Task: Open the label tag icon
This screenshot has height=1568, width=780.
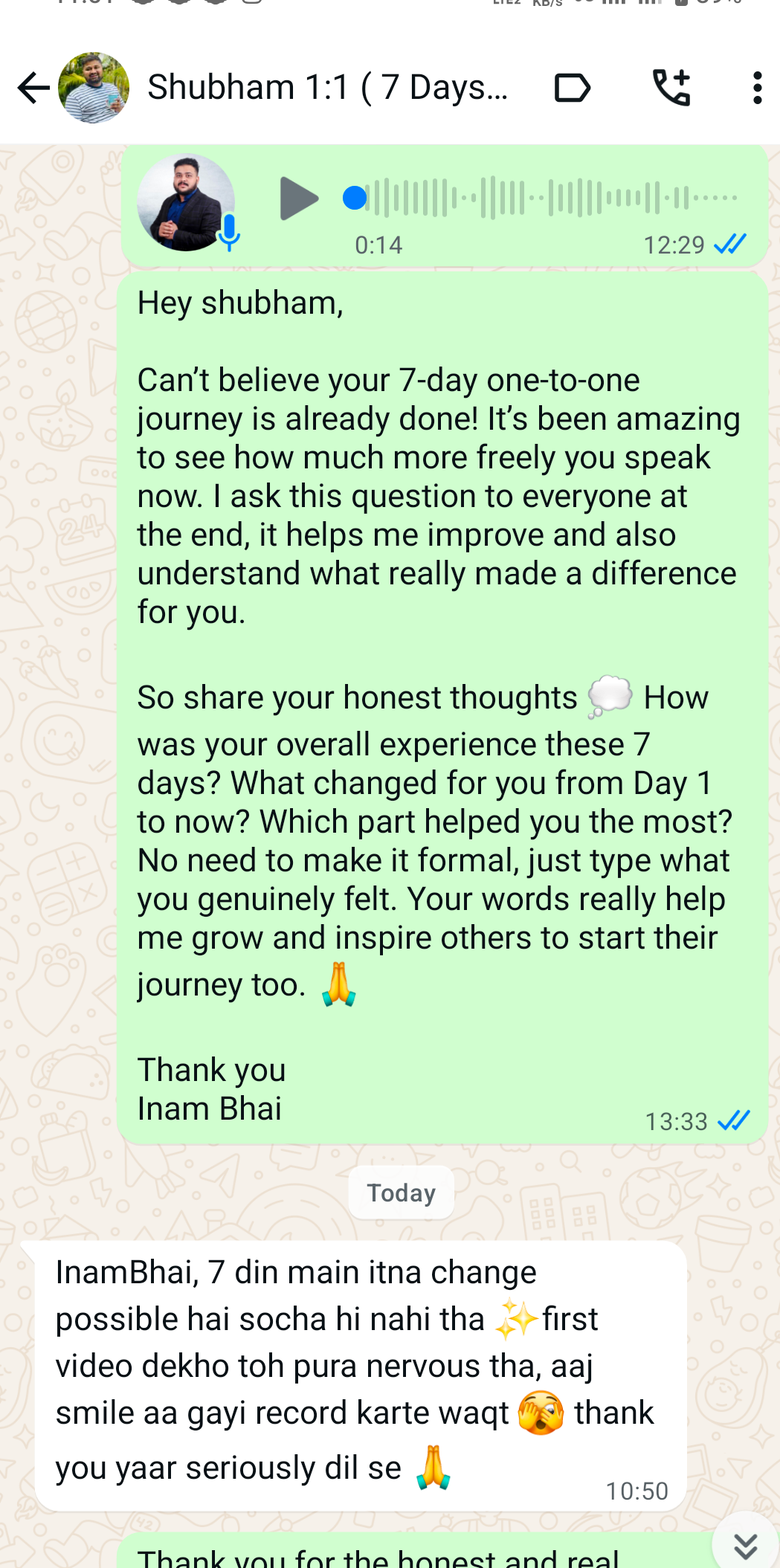Action: (x=573, y=88)
